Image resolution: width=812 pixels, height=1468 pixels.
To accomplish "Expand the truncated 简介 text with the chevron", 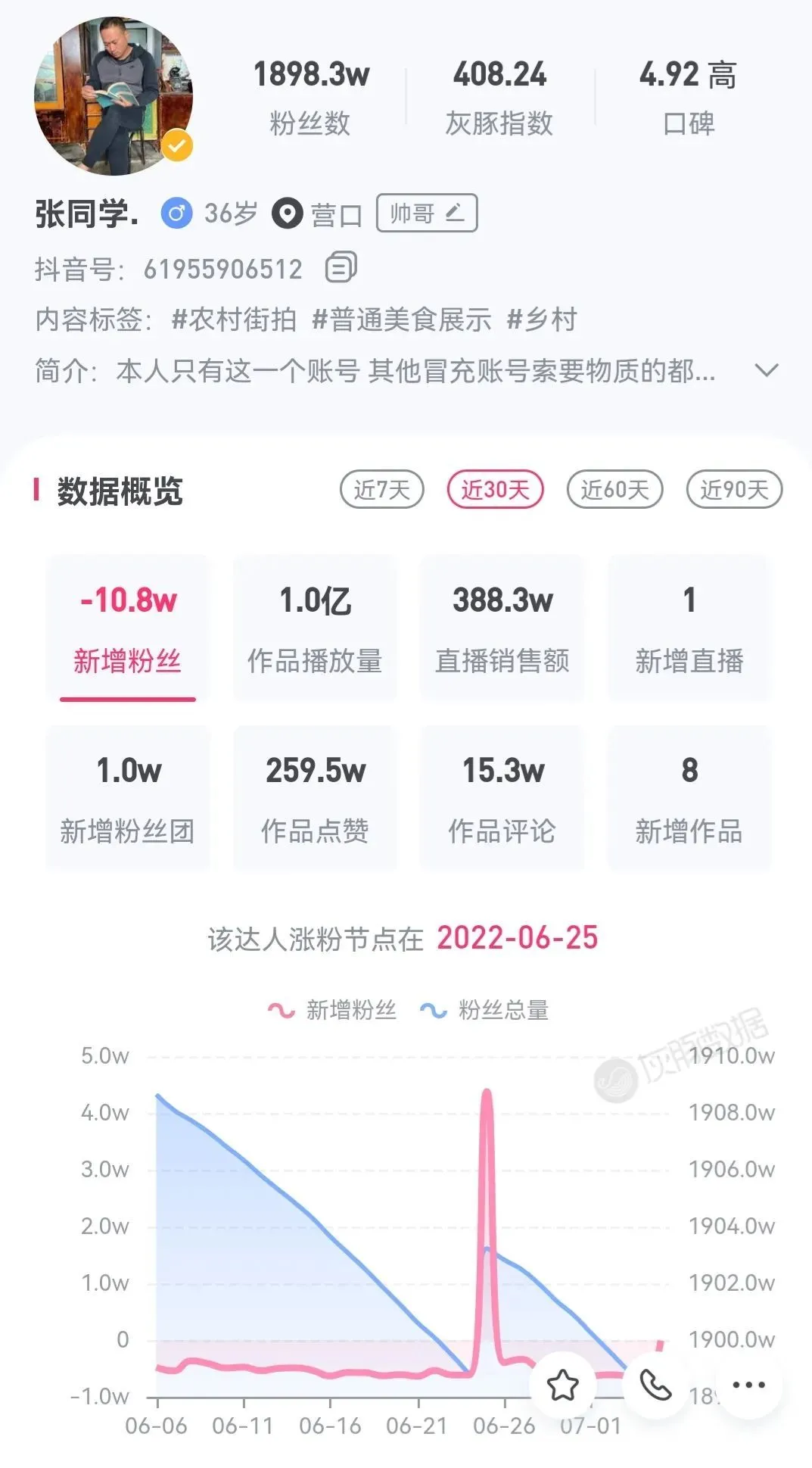I will pos(767,371).
